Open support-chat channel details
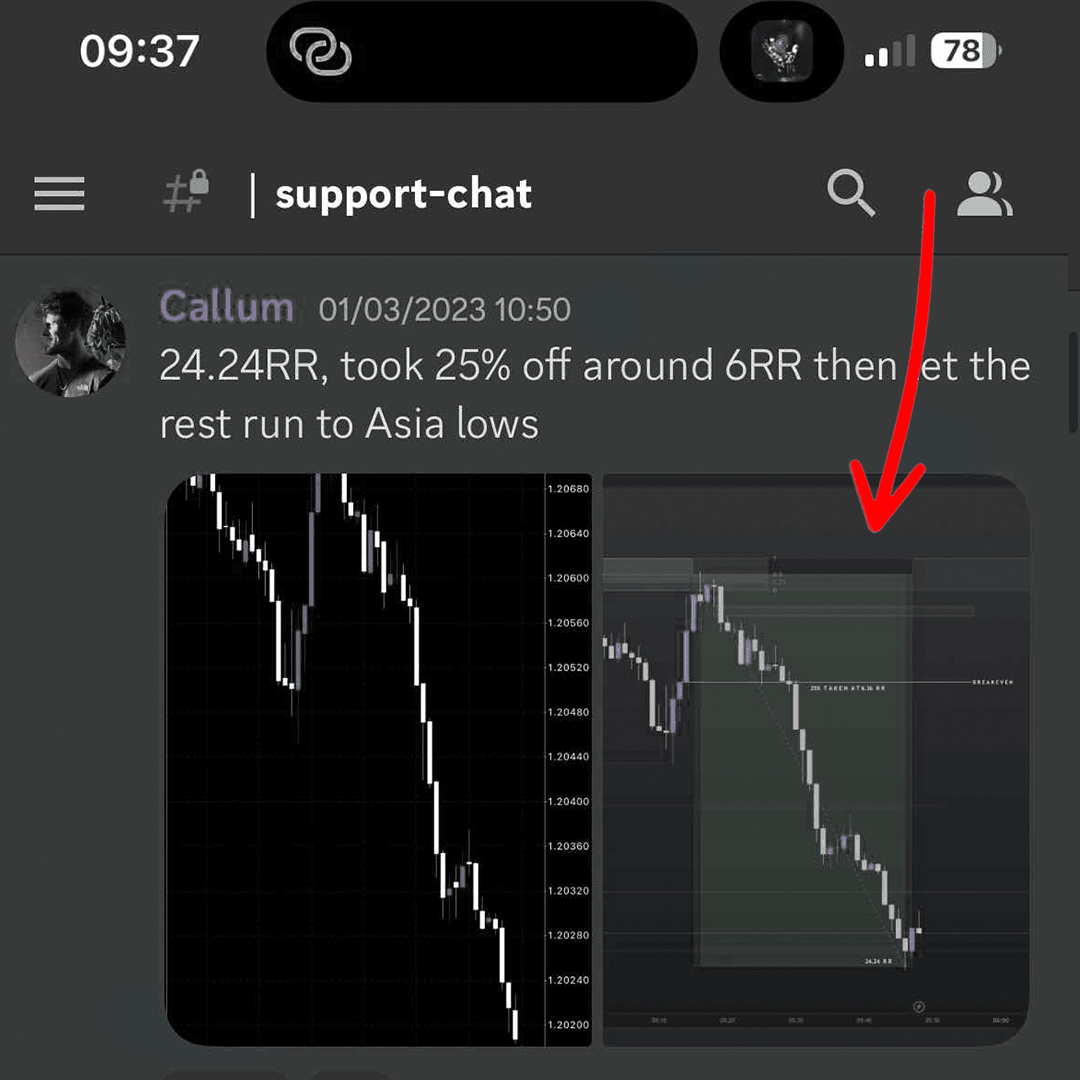1080x1080 pixels. click(402, 194)
